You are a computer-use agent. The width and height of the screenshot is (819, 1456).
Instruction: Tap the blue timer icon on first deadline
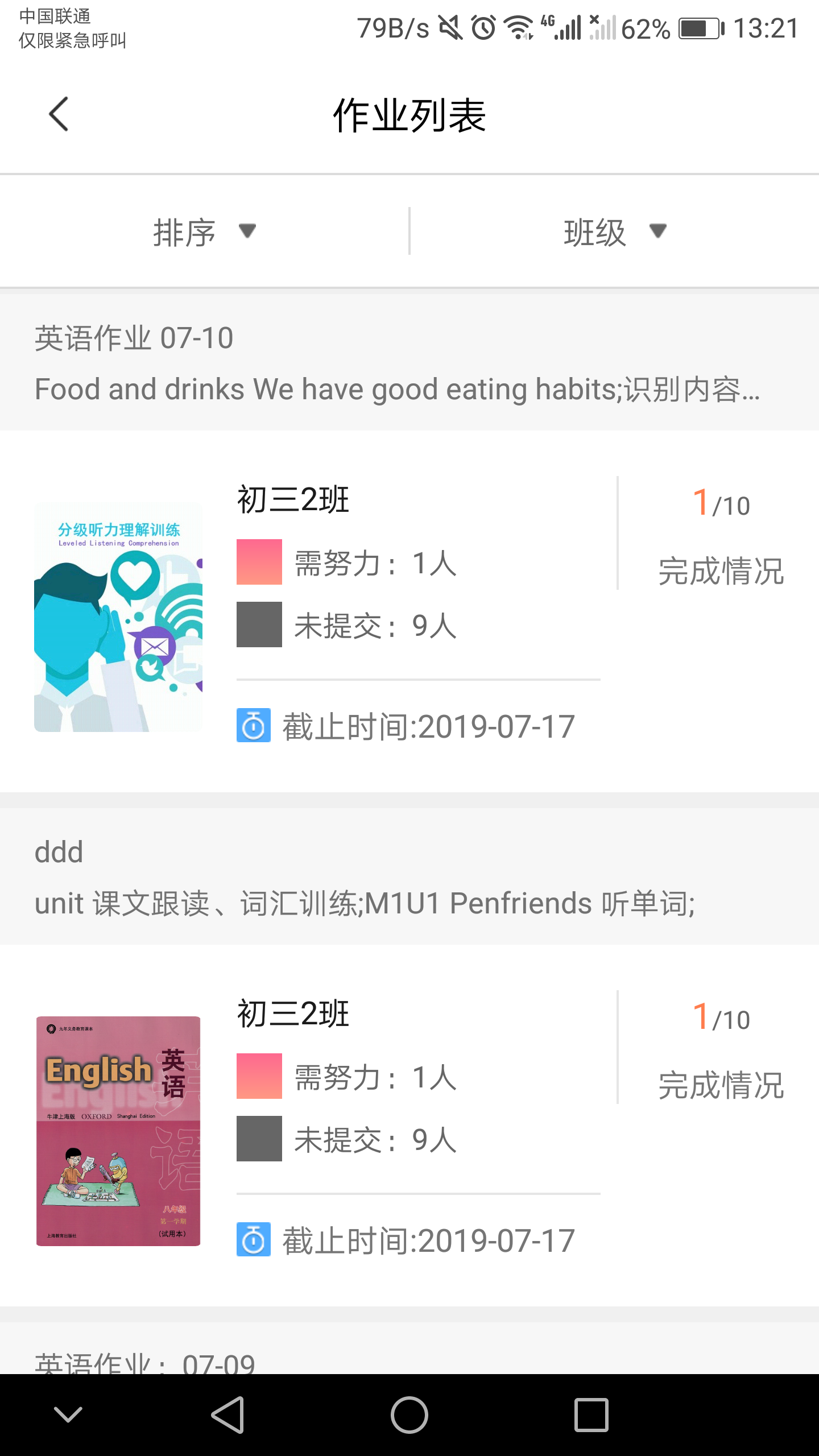pyautogui.click(x=254, y=725)
